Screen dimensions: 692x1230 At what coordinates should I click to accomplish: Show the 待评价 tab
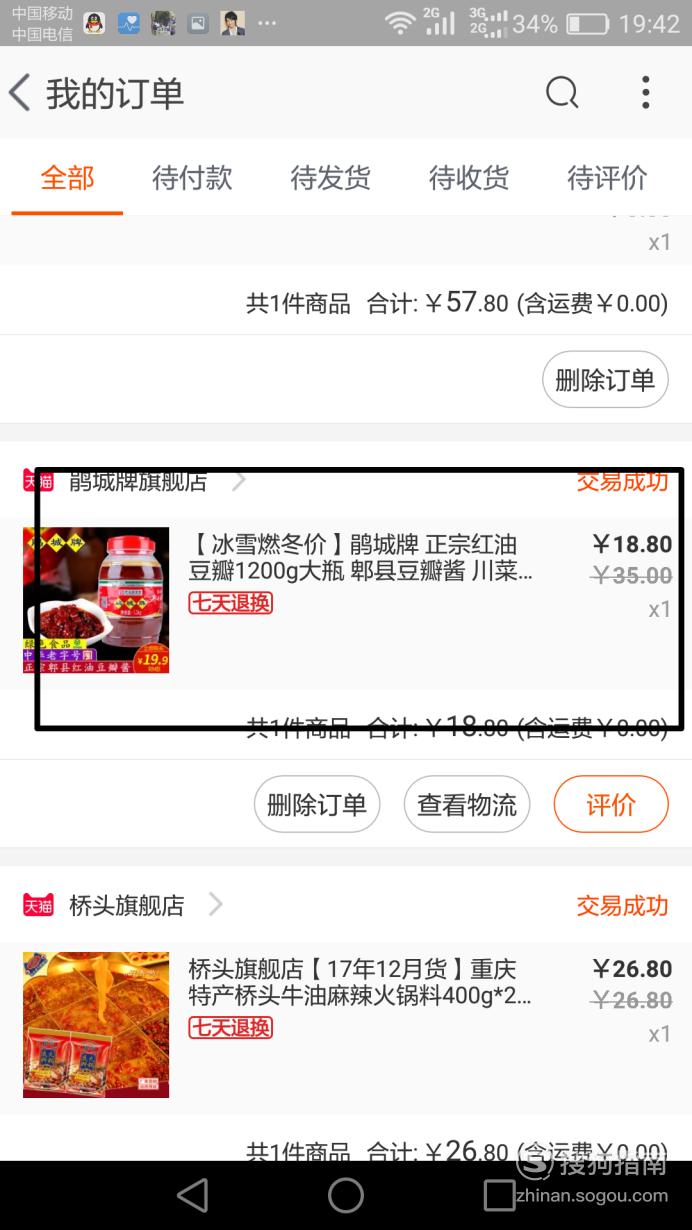coord(607,178)
